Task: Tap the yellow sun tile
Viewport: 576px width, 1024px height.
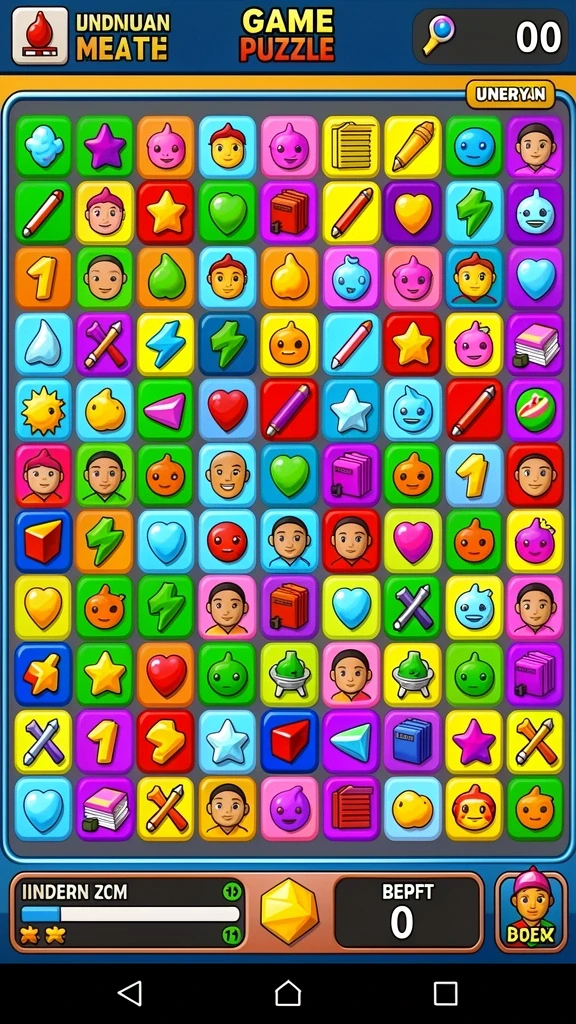Action: (44, 411)
